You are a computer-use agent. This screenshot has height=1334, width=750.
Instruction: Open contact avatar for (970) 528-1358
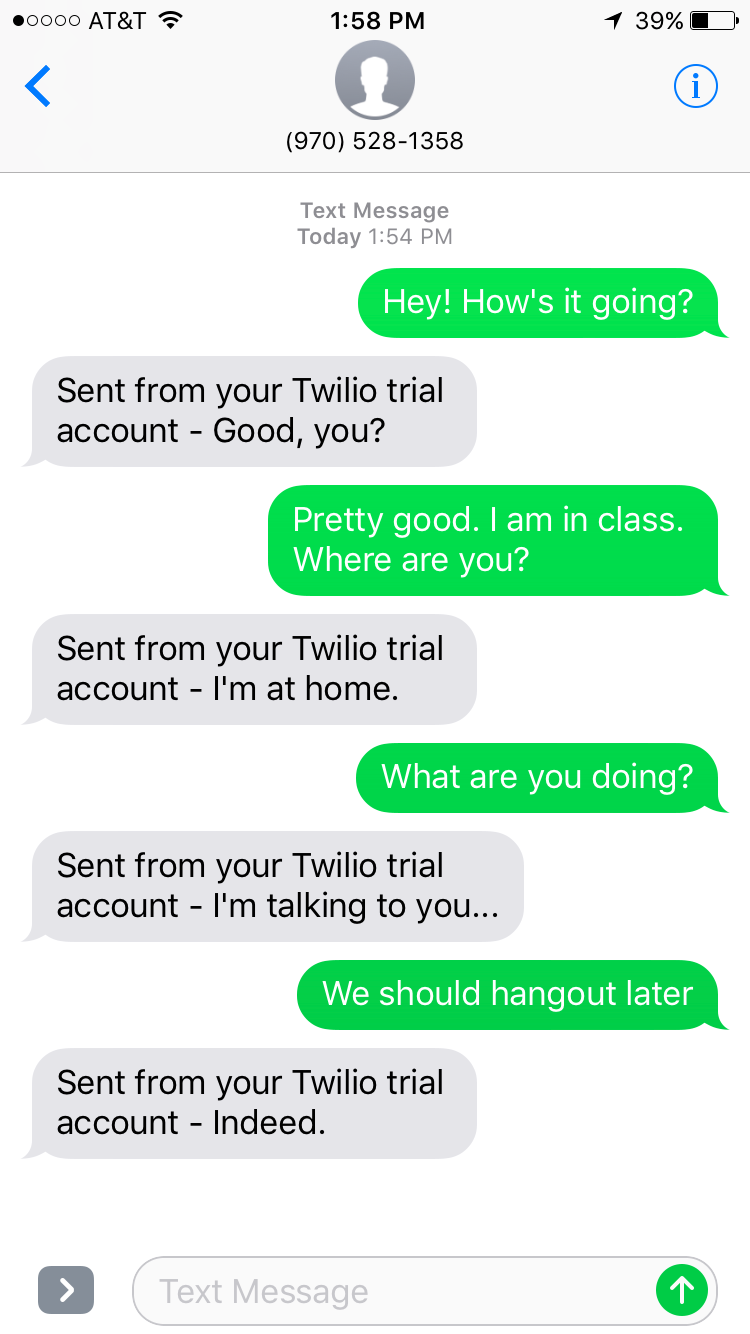[x=374, y=82]
